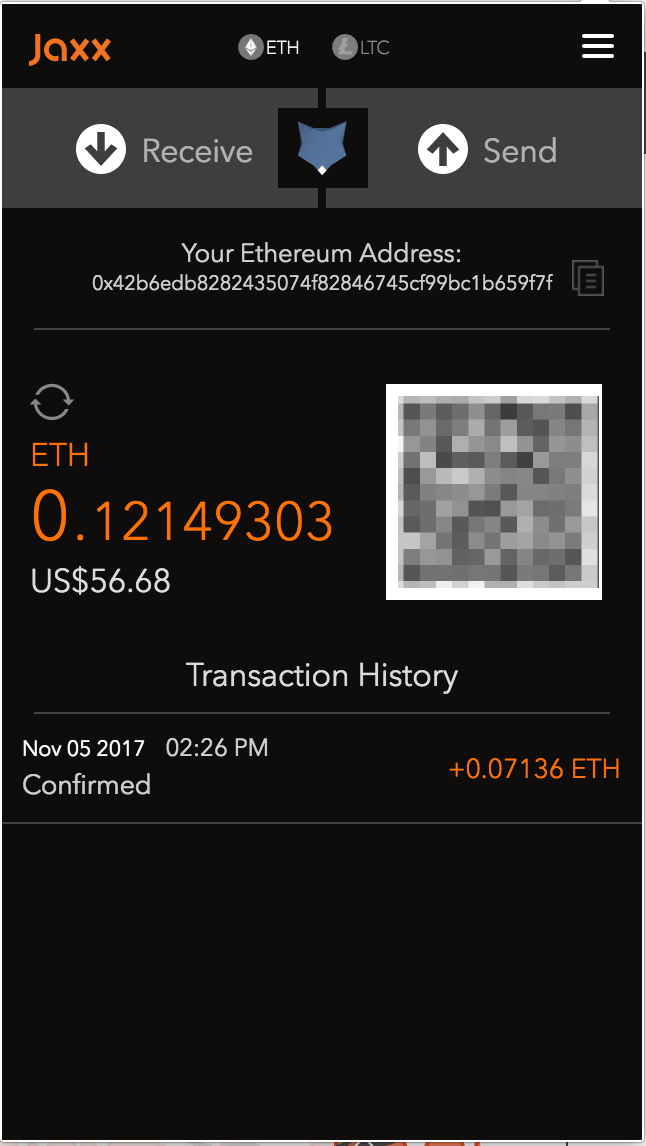646x1146 pixels.
Task: Copy the Ethereum address
Action: tap(588, 278)
